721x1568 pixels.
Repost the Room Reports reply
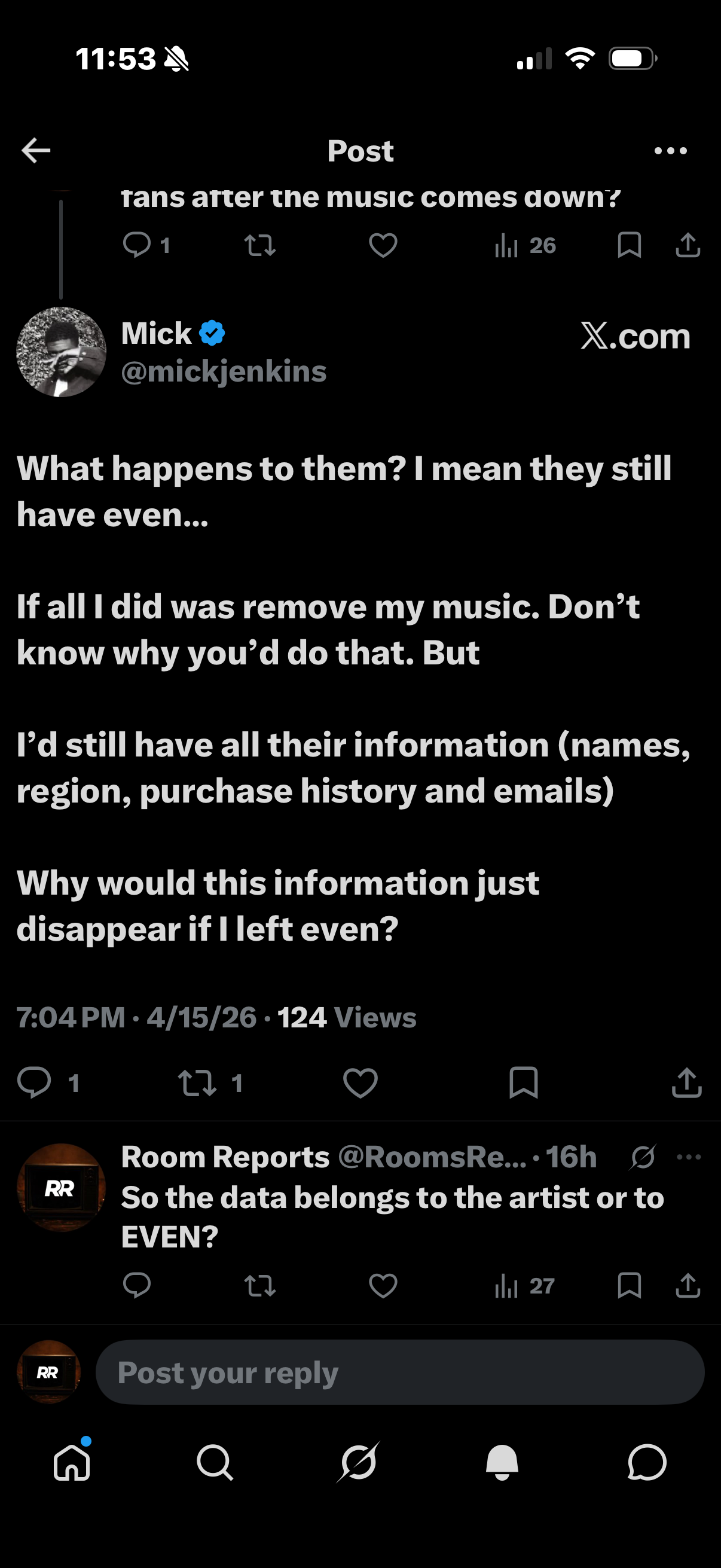coord(260,1285)
